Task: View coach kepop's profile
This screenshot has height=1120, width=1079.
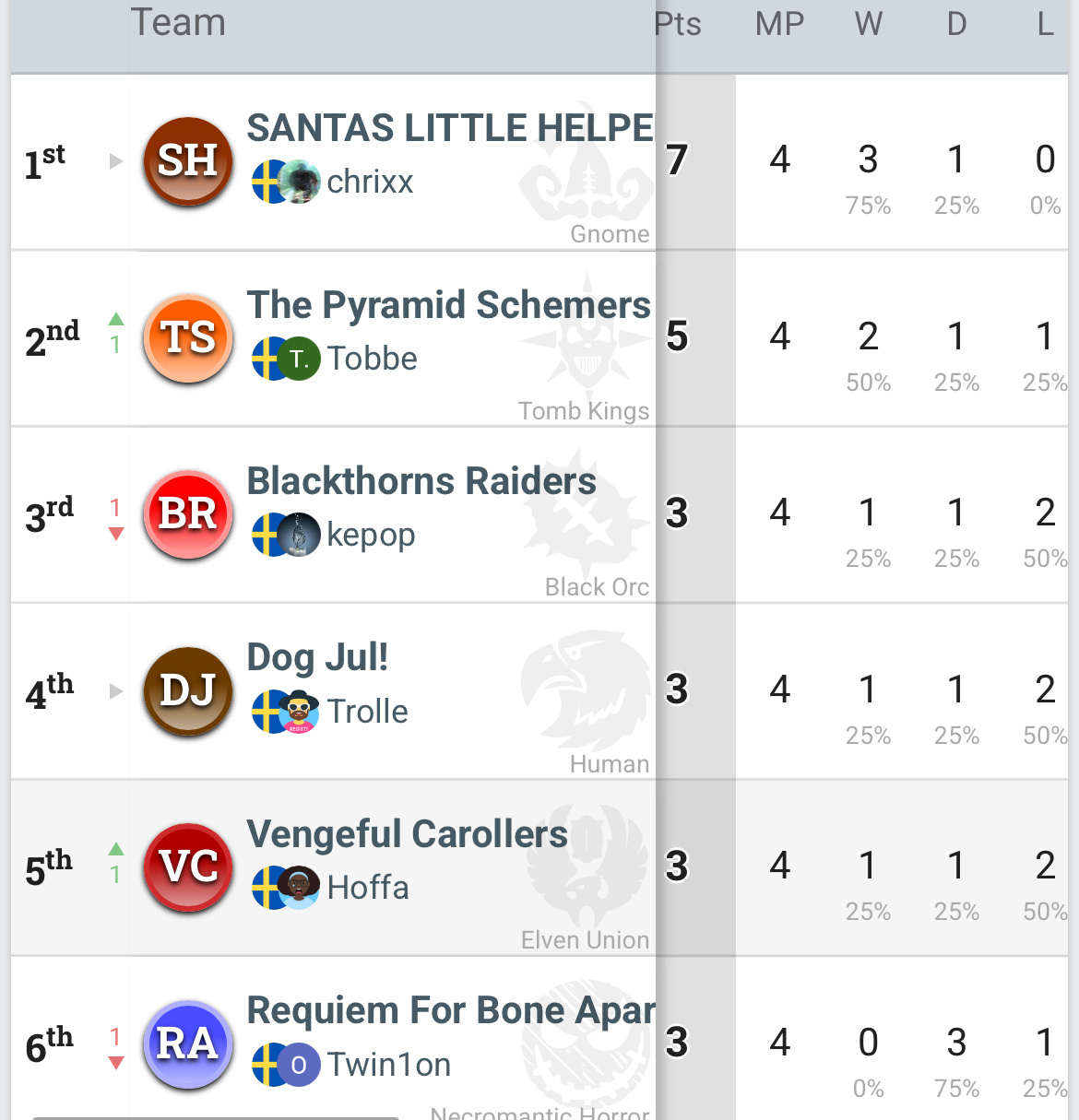Action: (x=370, y=535)
